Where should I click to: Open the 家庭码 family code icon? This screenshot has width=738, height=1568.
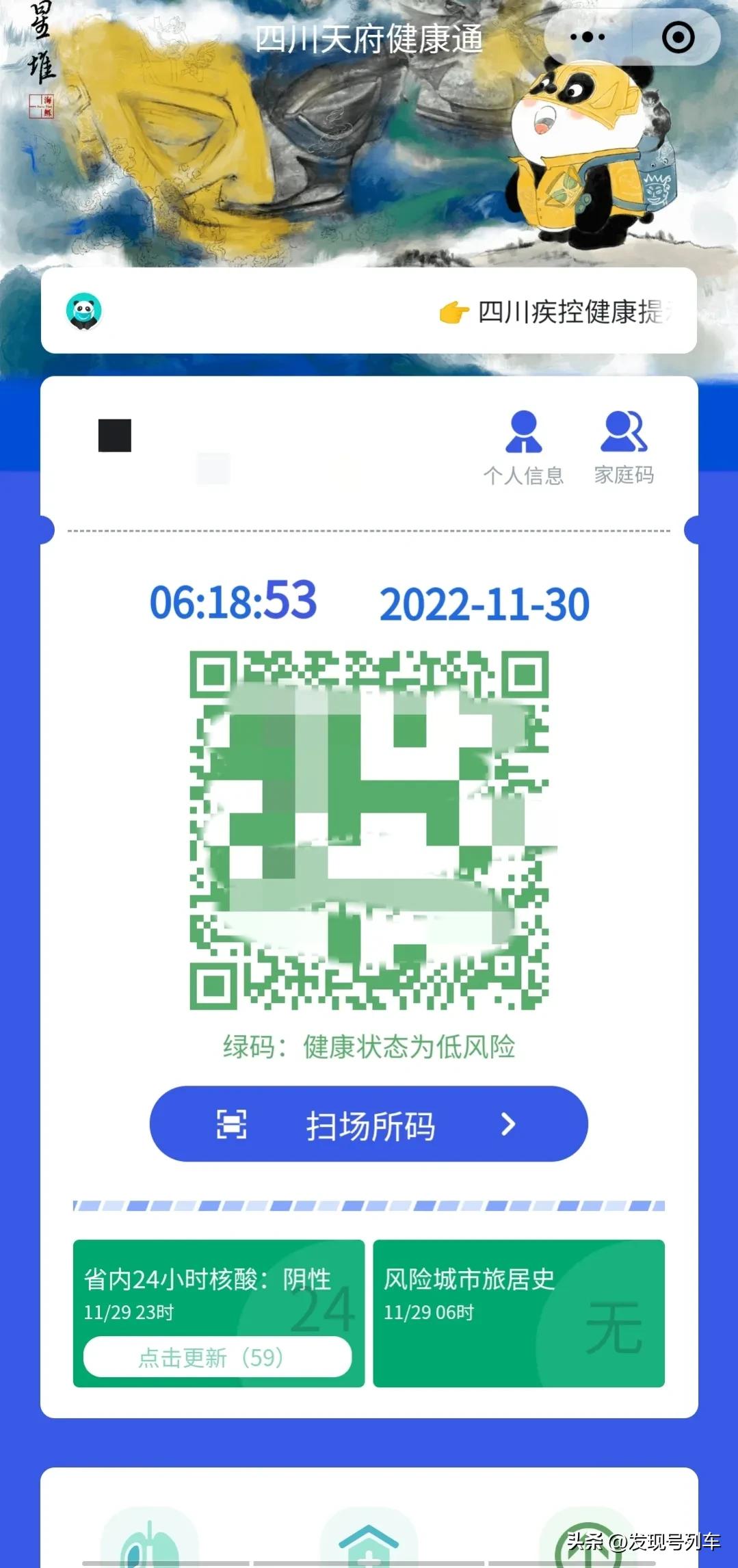coord(624,431)
